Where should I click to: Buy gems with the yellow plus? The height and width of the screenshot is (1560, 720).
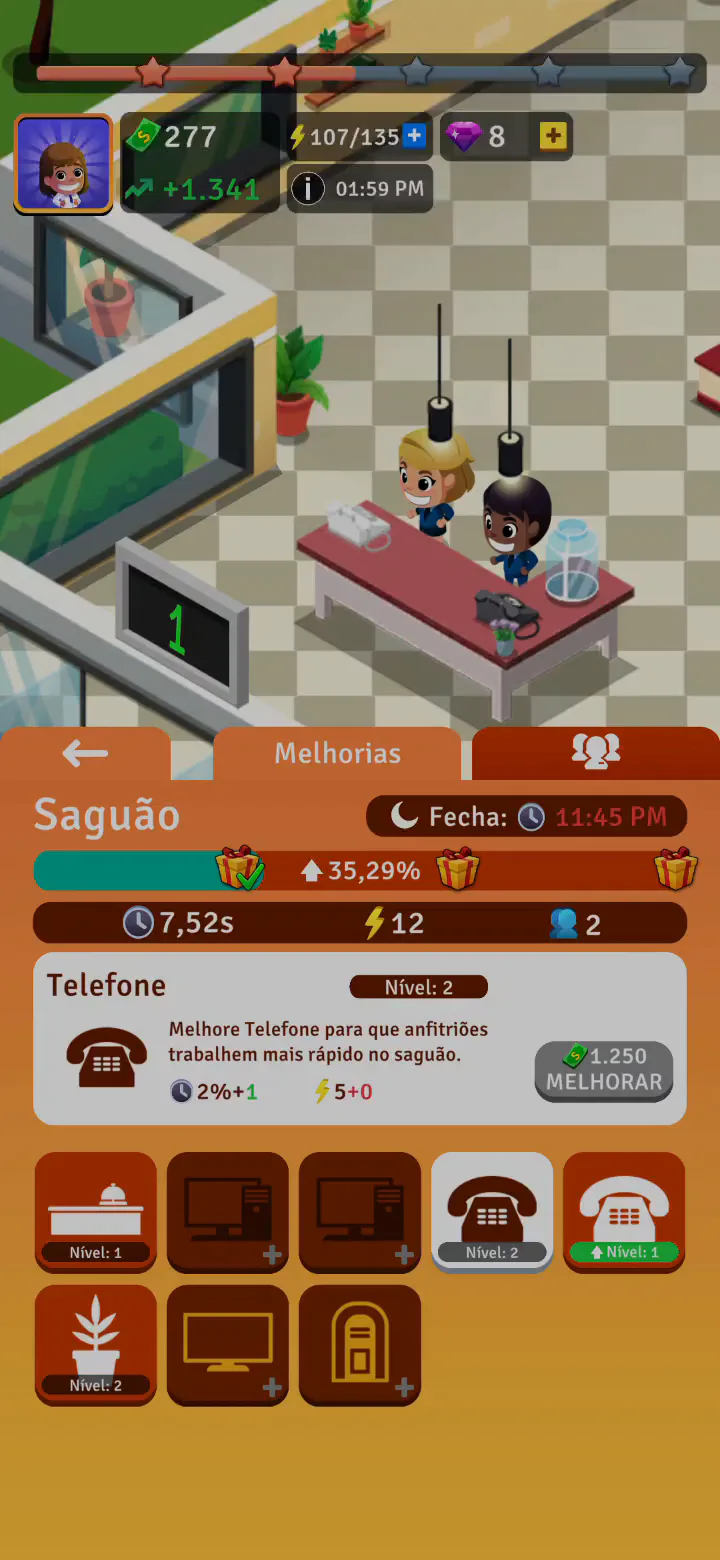553,137
